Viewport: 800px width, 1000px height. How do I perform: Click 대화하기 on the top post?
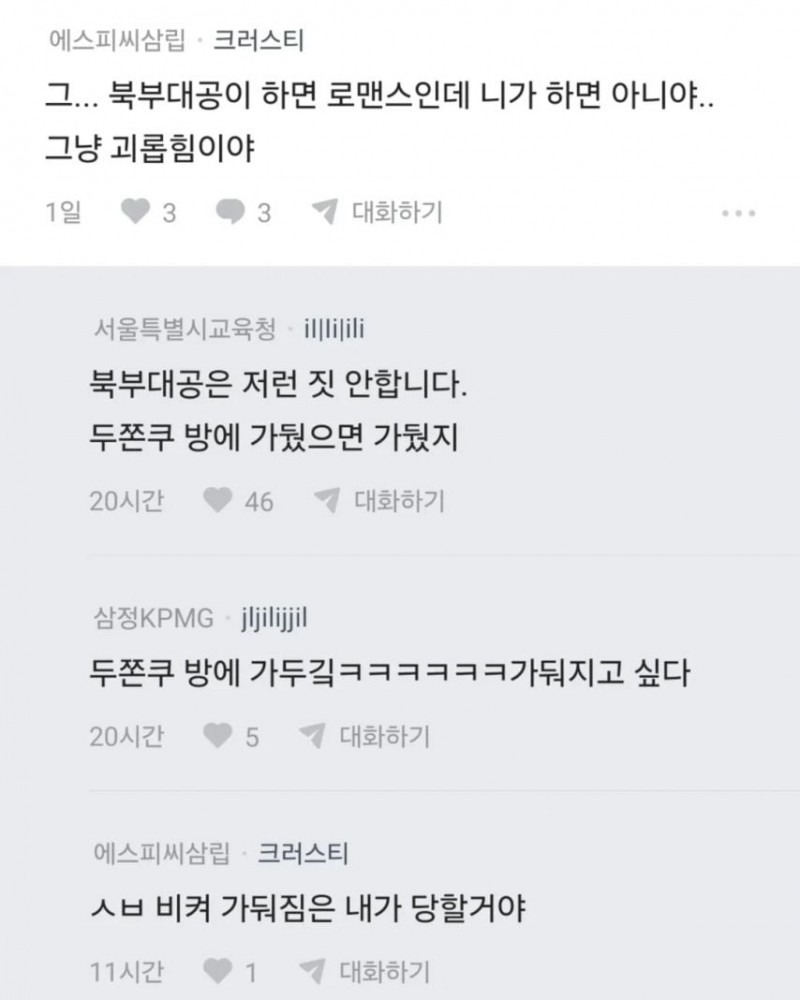point(395,209)
